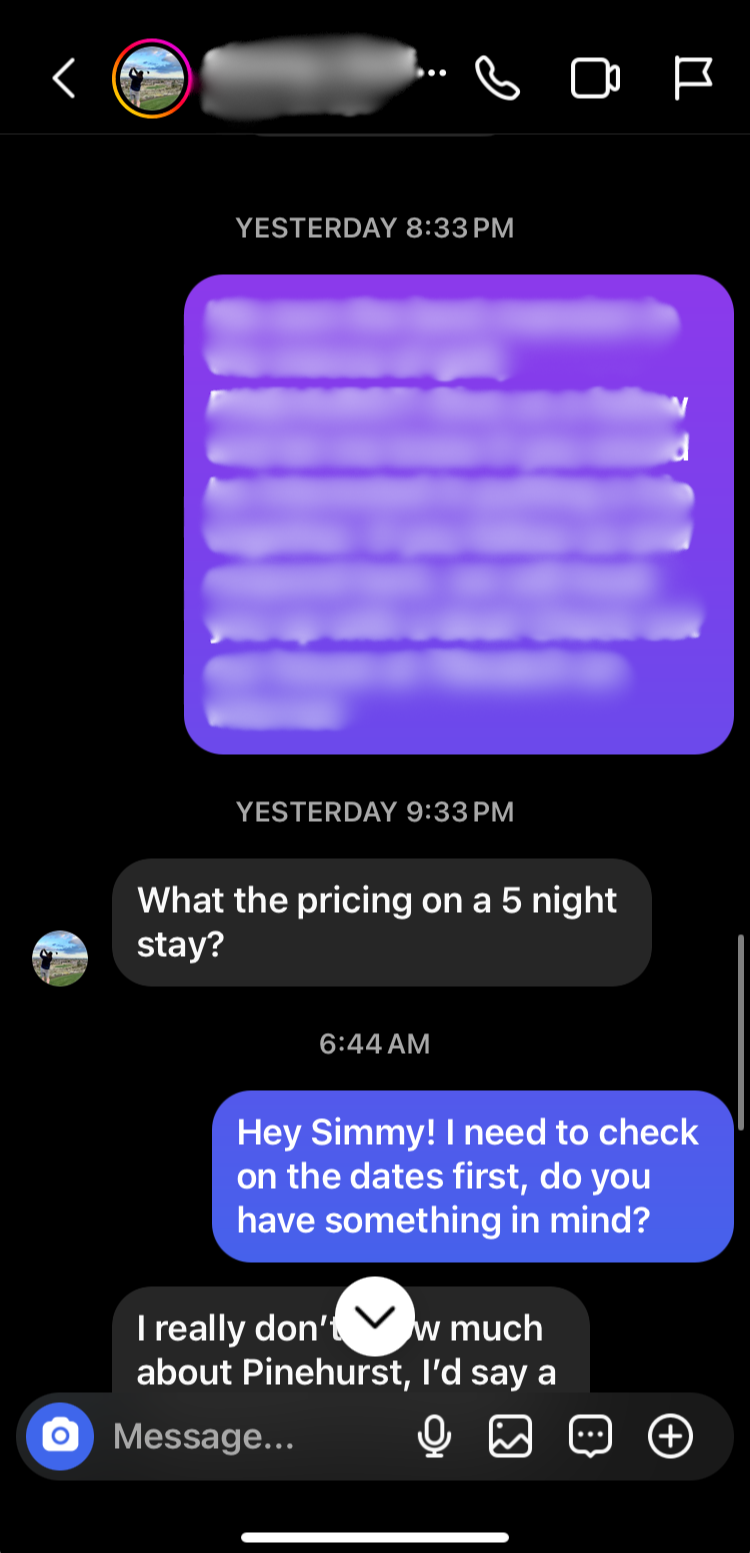Viewport: 750px width, 1553px height.
Task: Open sender's profile picture beside pricing message
Action: (60, 958)
